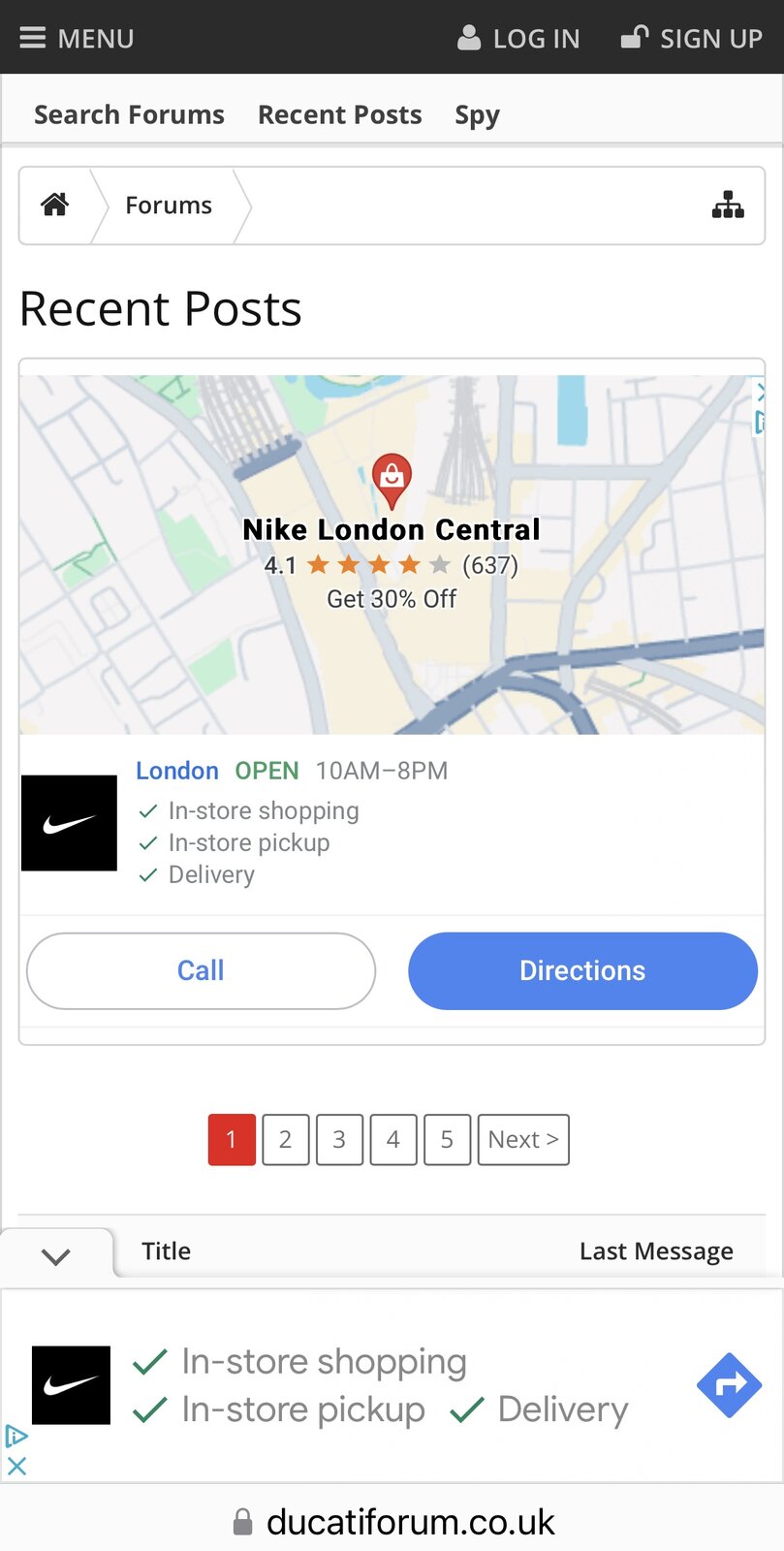Tap the Directions button
Image resolution: width=784 pixels, height=1551 pixels.
click(x=582, y=970)
